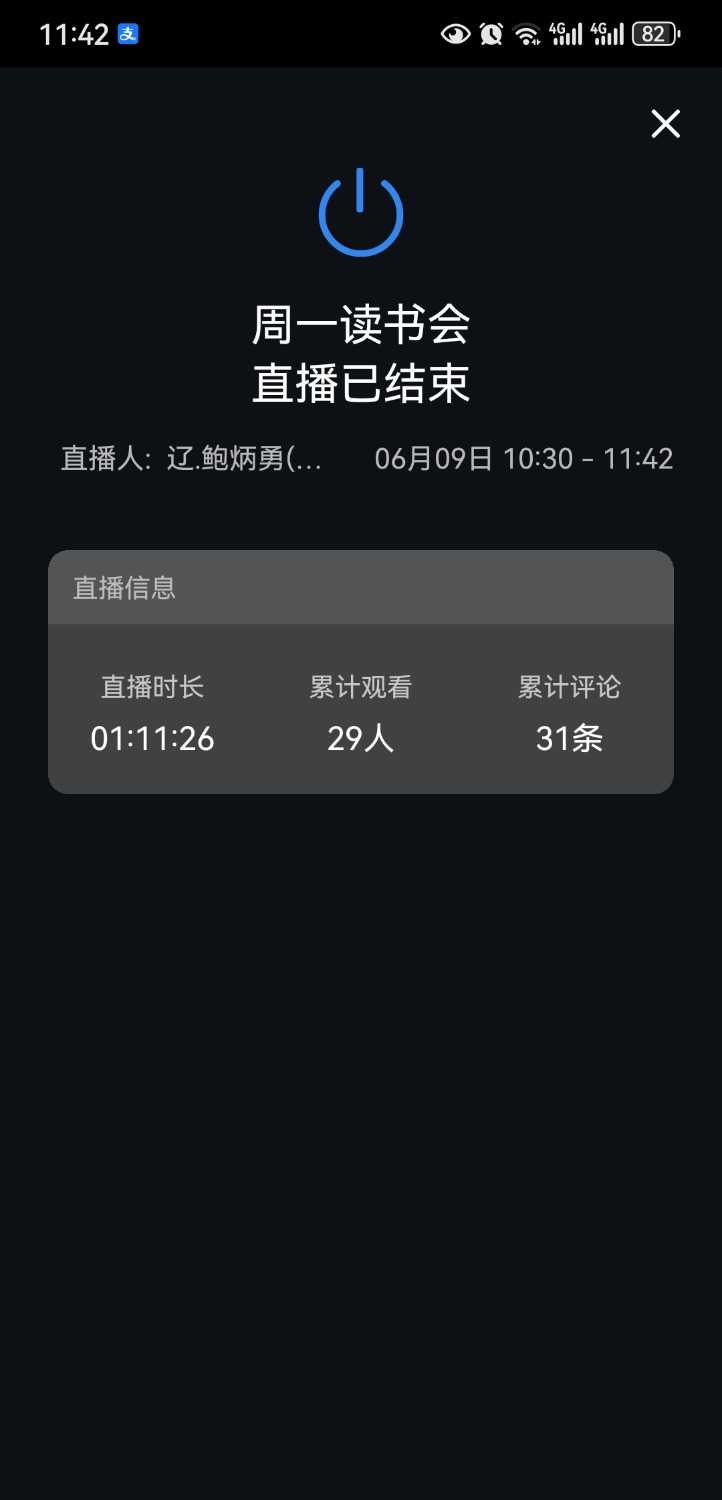This screenshot has height=1500, width=722.
Task: Select the 直播时长 stat label
Action: click(151, 687)
